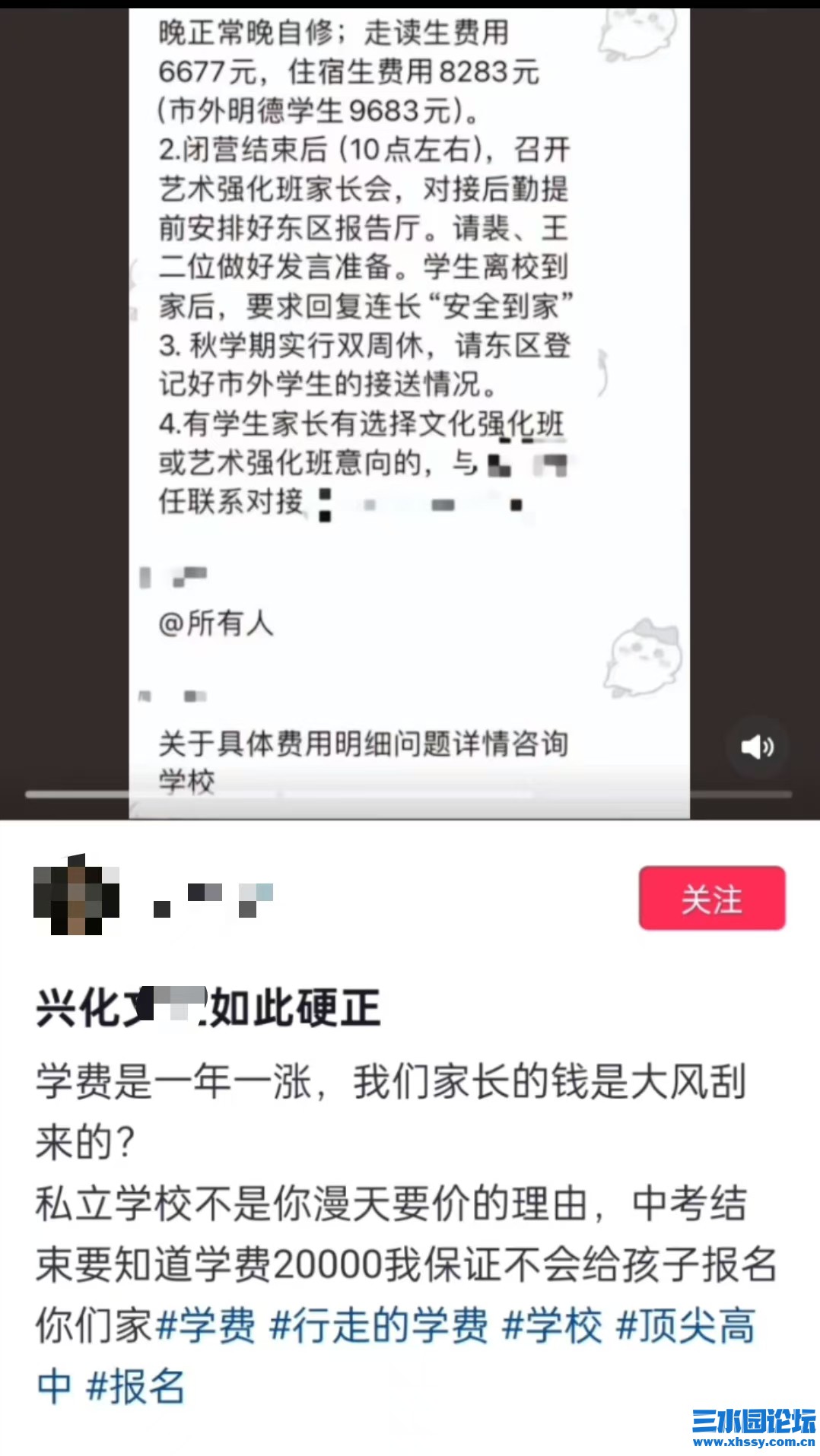Open the #顶尖高中 hashtag
The height and width of the screenshot is (1456, 820).
[685, 1326]
